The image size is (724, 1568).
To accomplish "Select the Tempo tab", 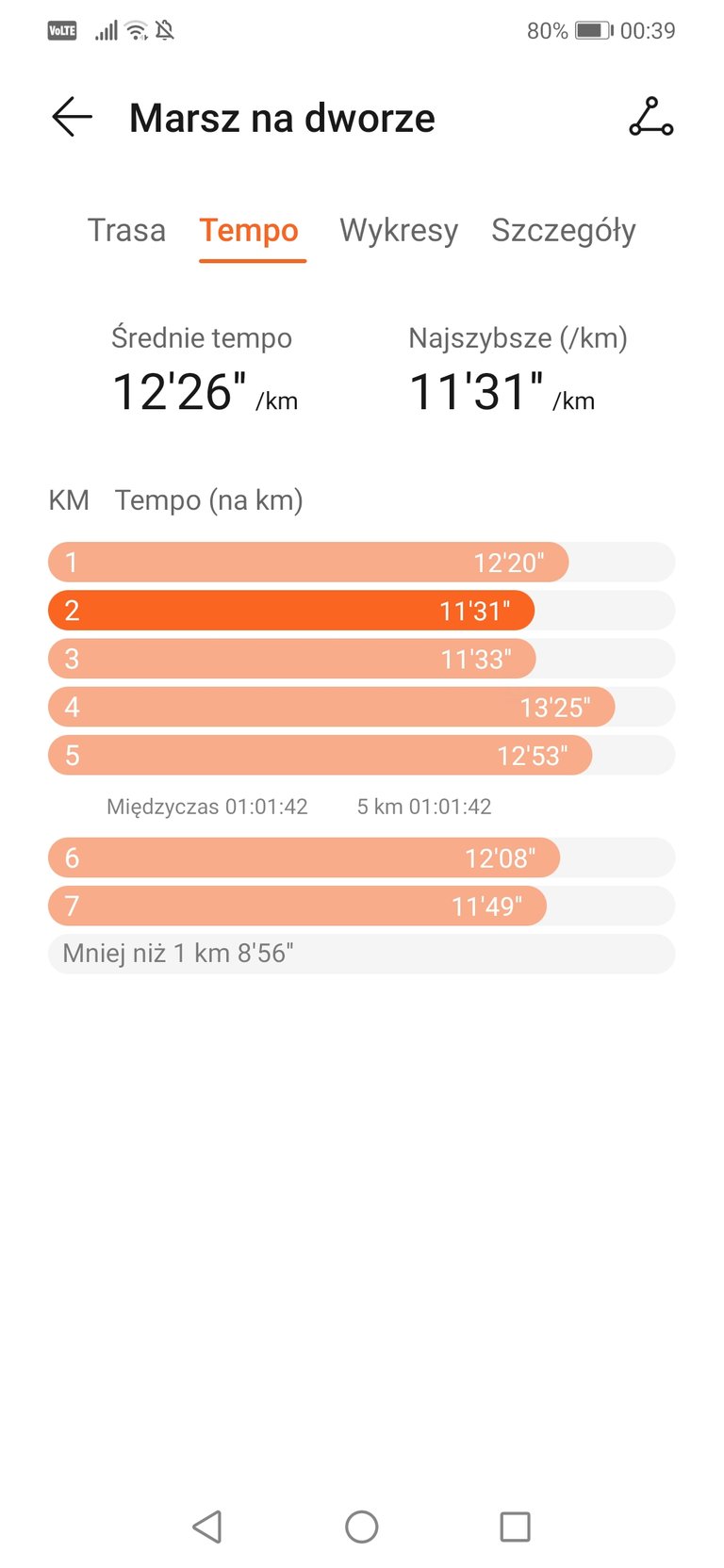I will click(x=249, y=230).
